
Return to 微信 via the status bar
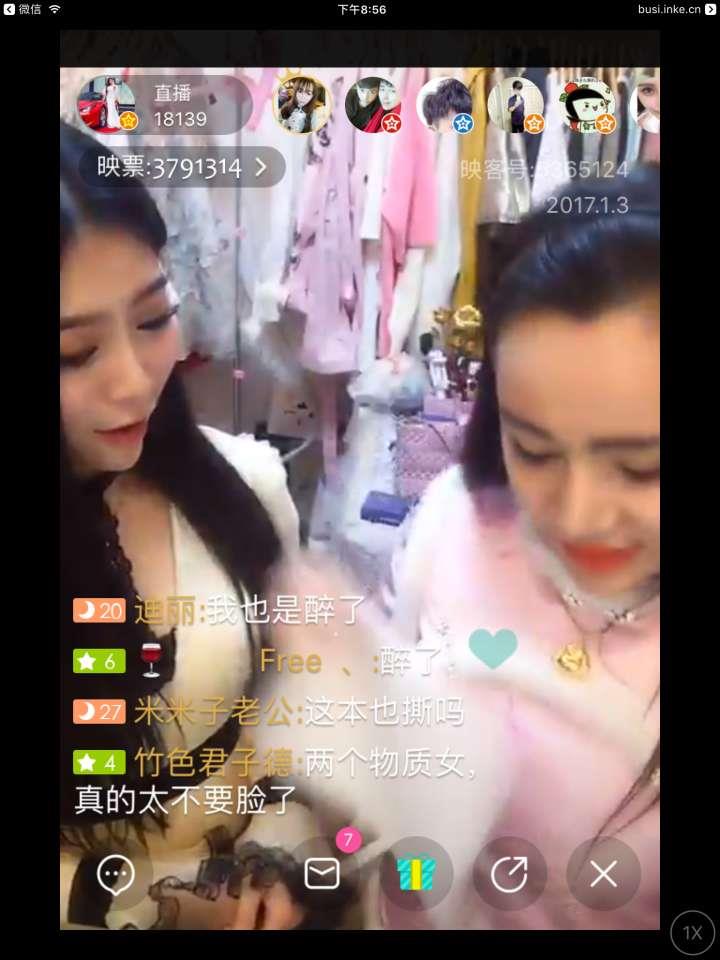(x=23, y=9)
